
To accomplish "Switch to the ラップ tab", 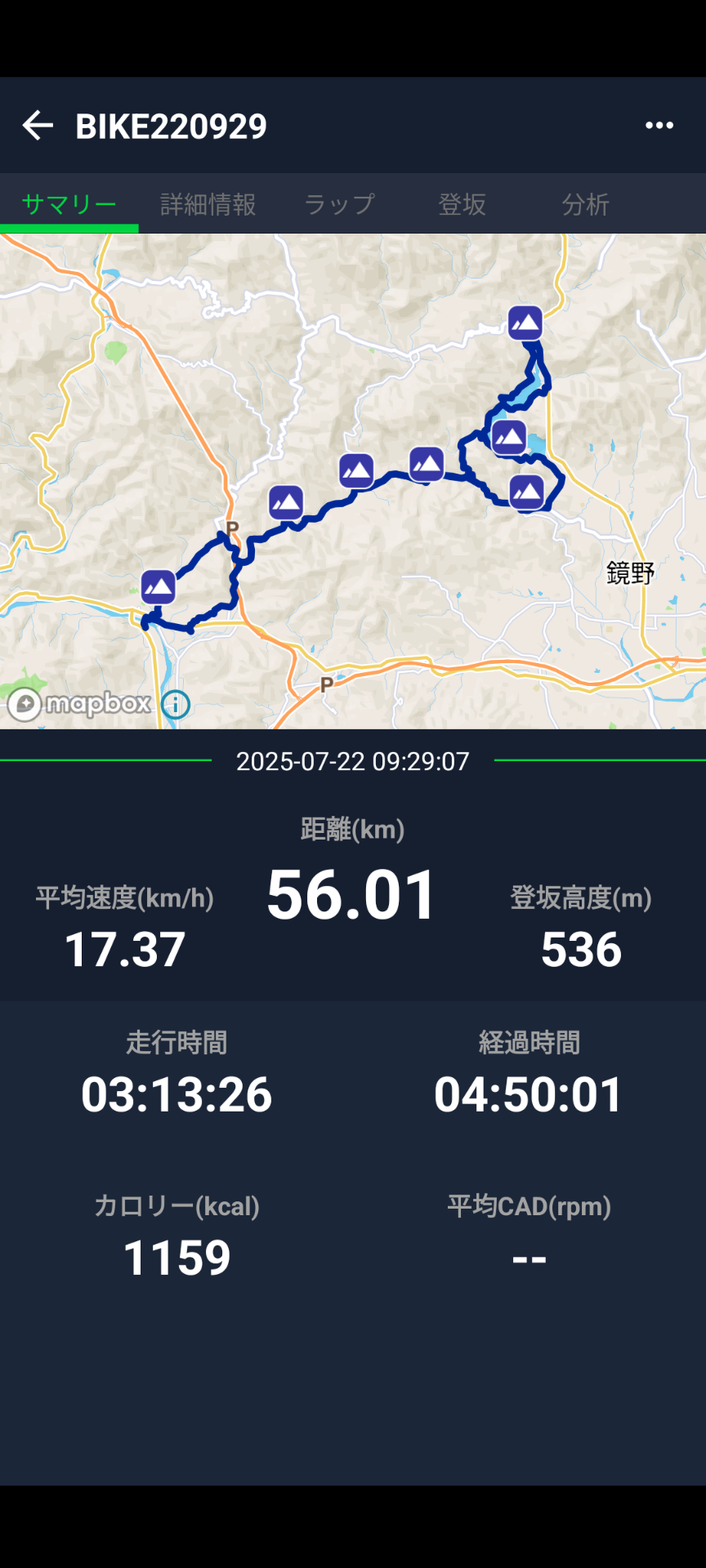I will (x=340, y=204).
